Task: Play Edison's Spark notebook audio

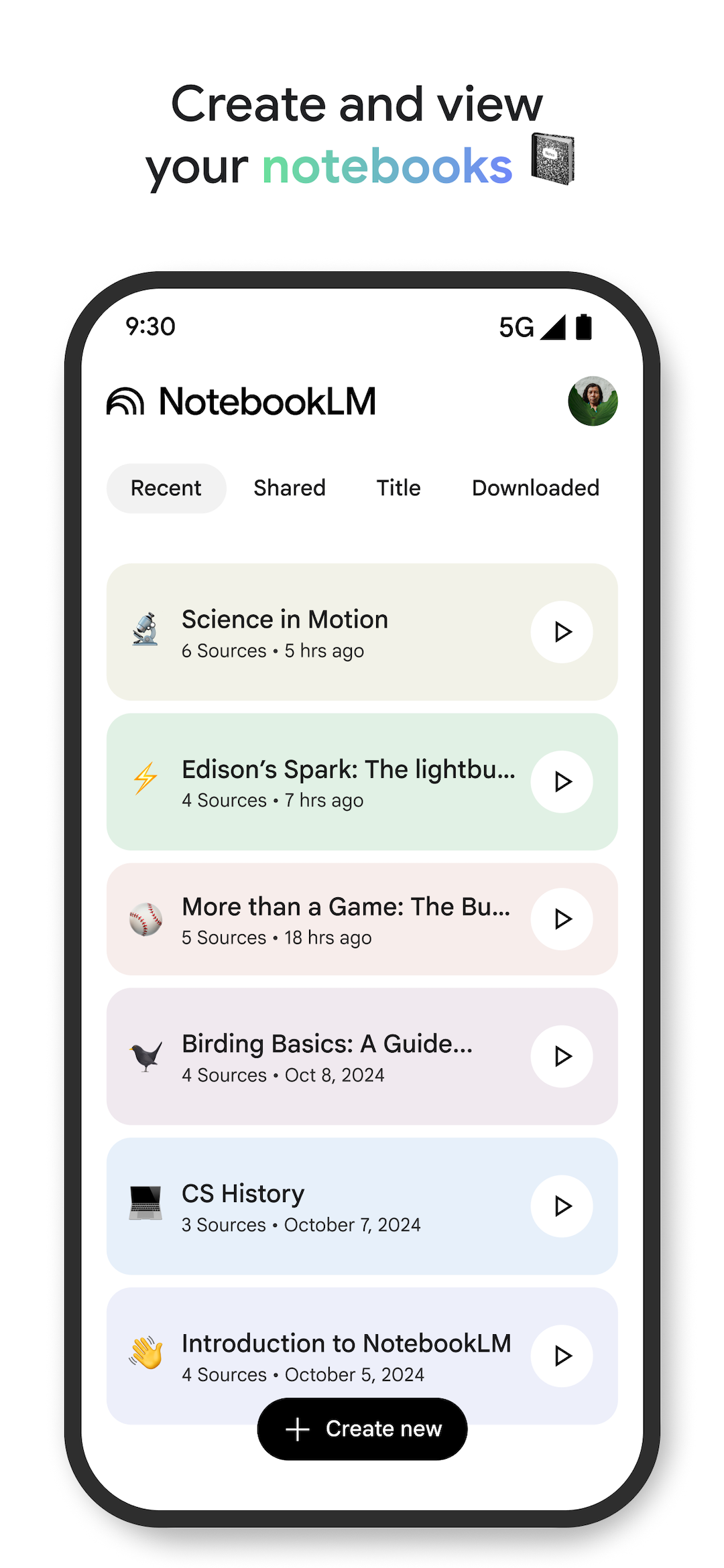Action: click(561, 781)
